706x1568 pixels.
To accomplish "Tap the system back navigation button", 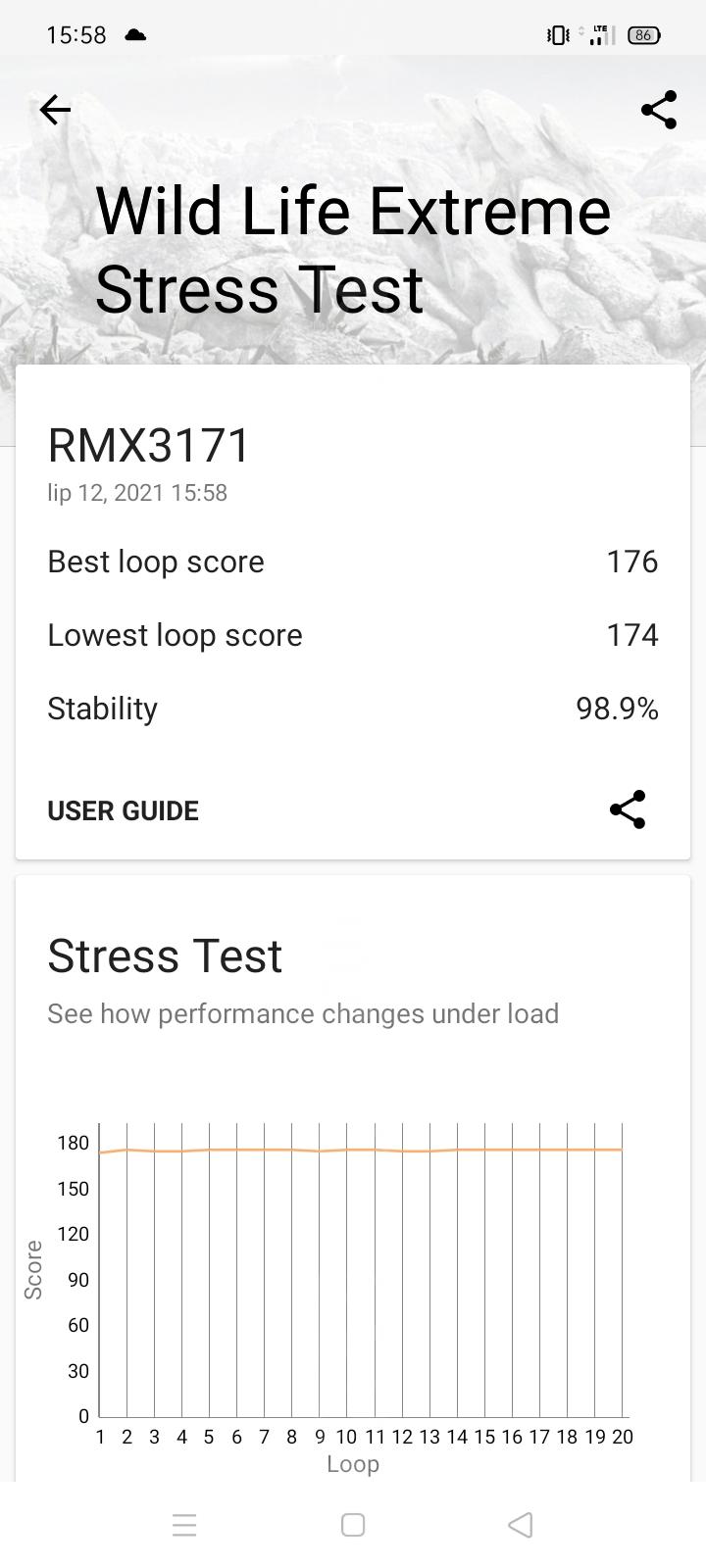I will 521,1525.
